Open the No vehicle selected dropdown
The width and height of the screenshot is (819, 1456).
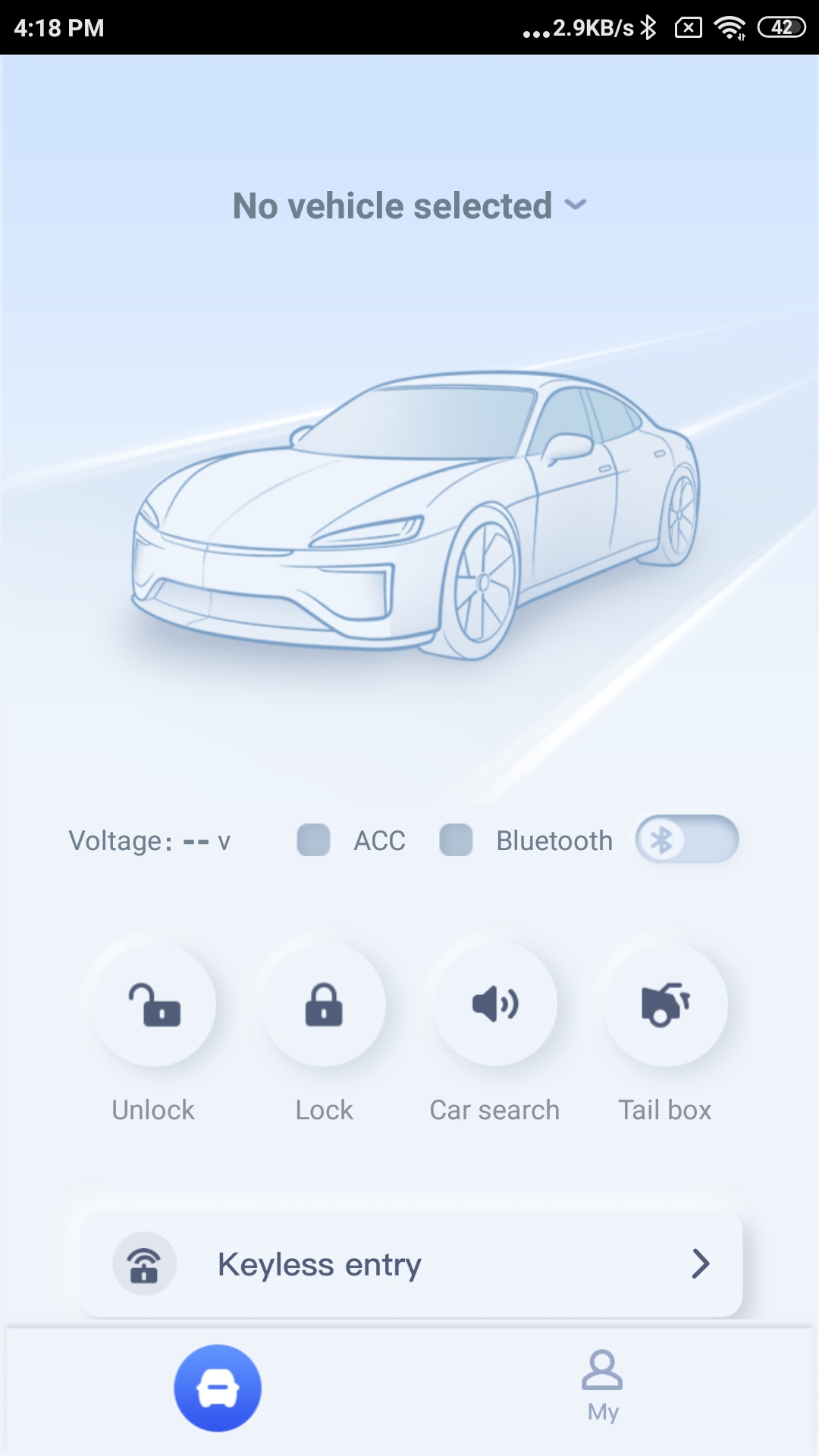pos(410,206)
